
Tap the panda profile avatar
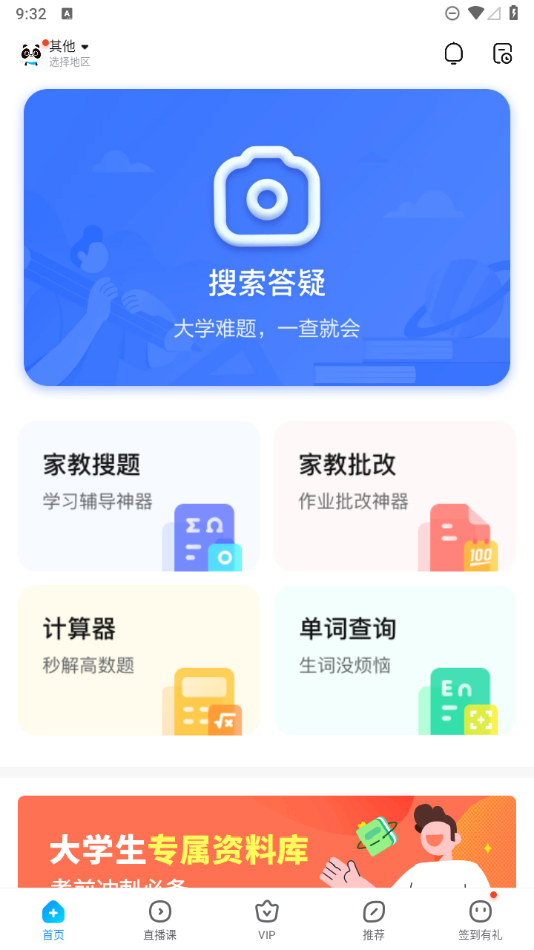[32, 54]
